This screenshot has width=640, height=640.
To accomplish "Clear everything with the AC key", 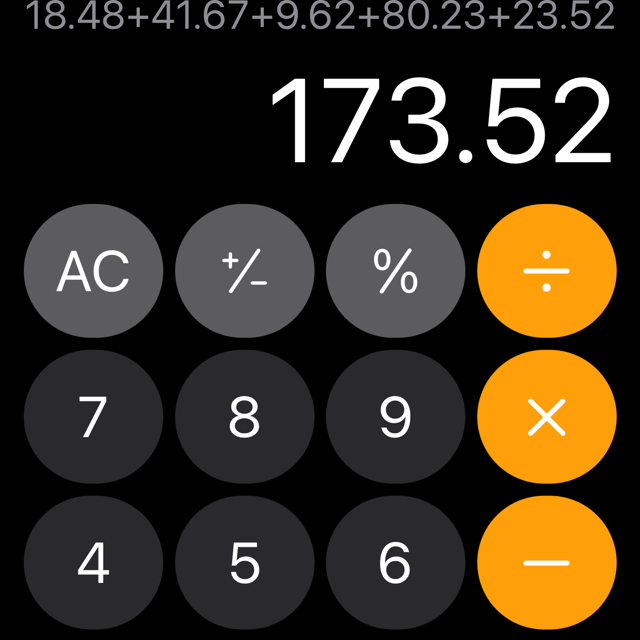I will tap(93, 271).
